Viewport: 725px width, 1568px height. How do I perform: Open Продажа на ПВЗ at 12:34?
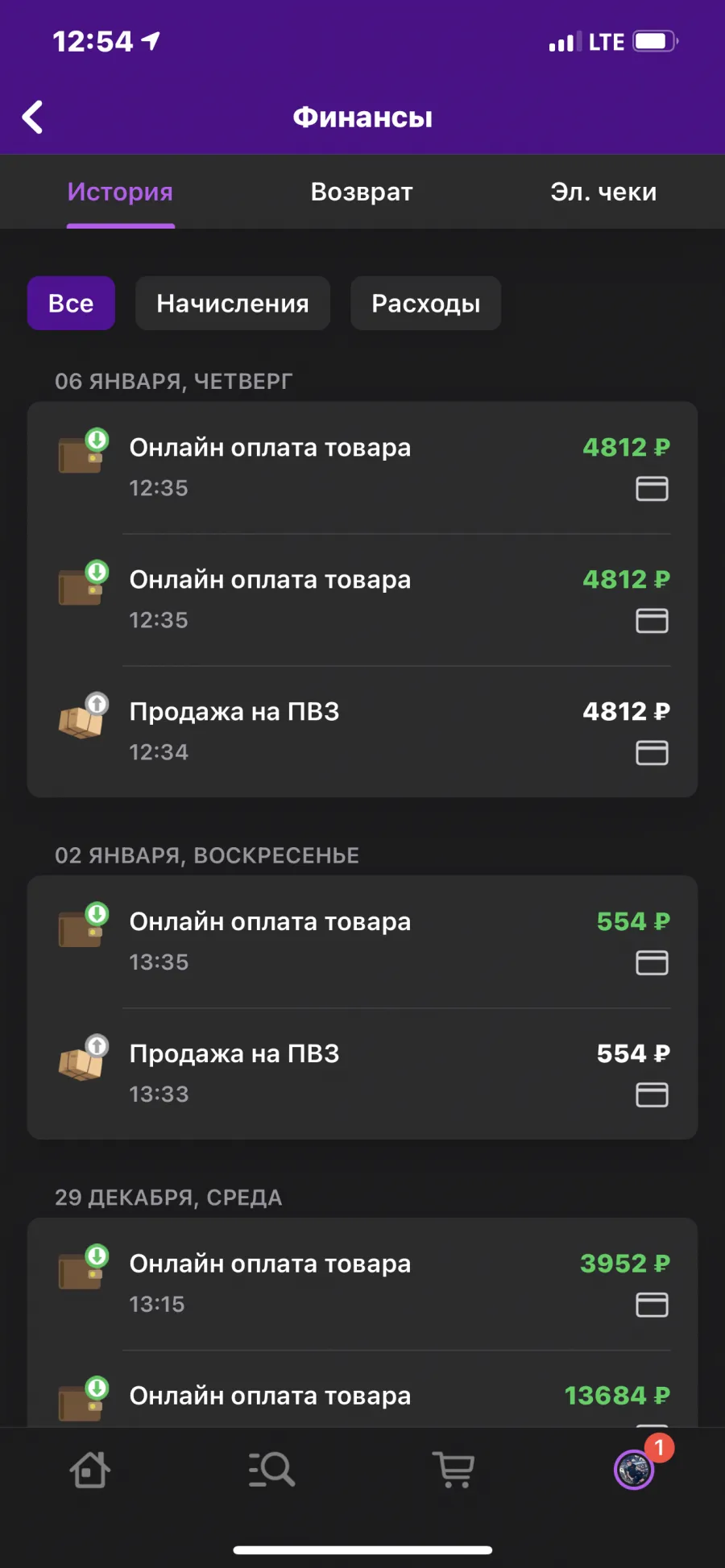[x=362, y=731]
